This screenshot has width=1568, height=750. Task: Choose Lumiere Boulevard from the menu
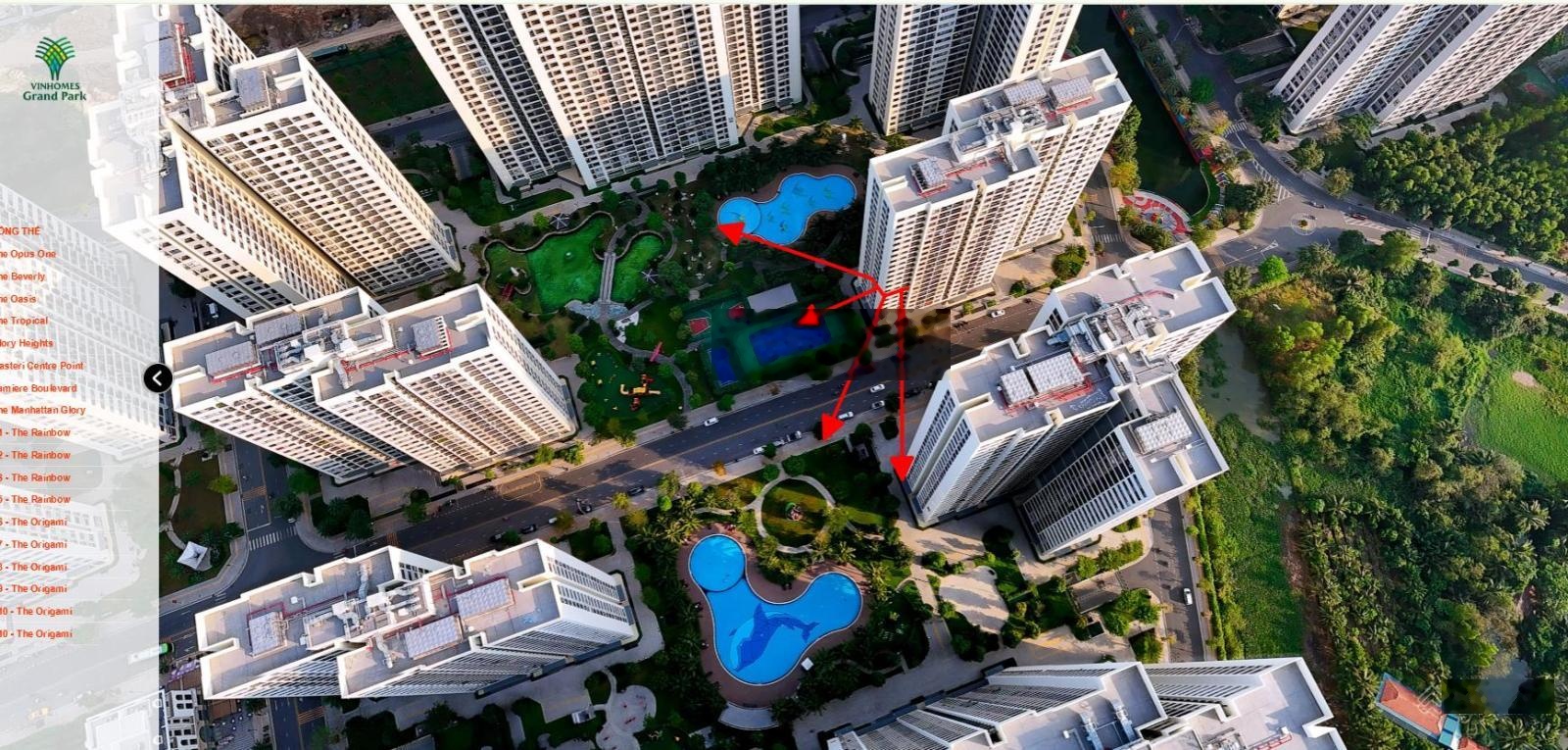pos(39,388)
